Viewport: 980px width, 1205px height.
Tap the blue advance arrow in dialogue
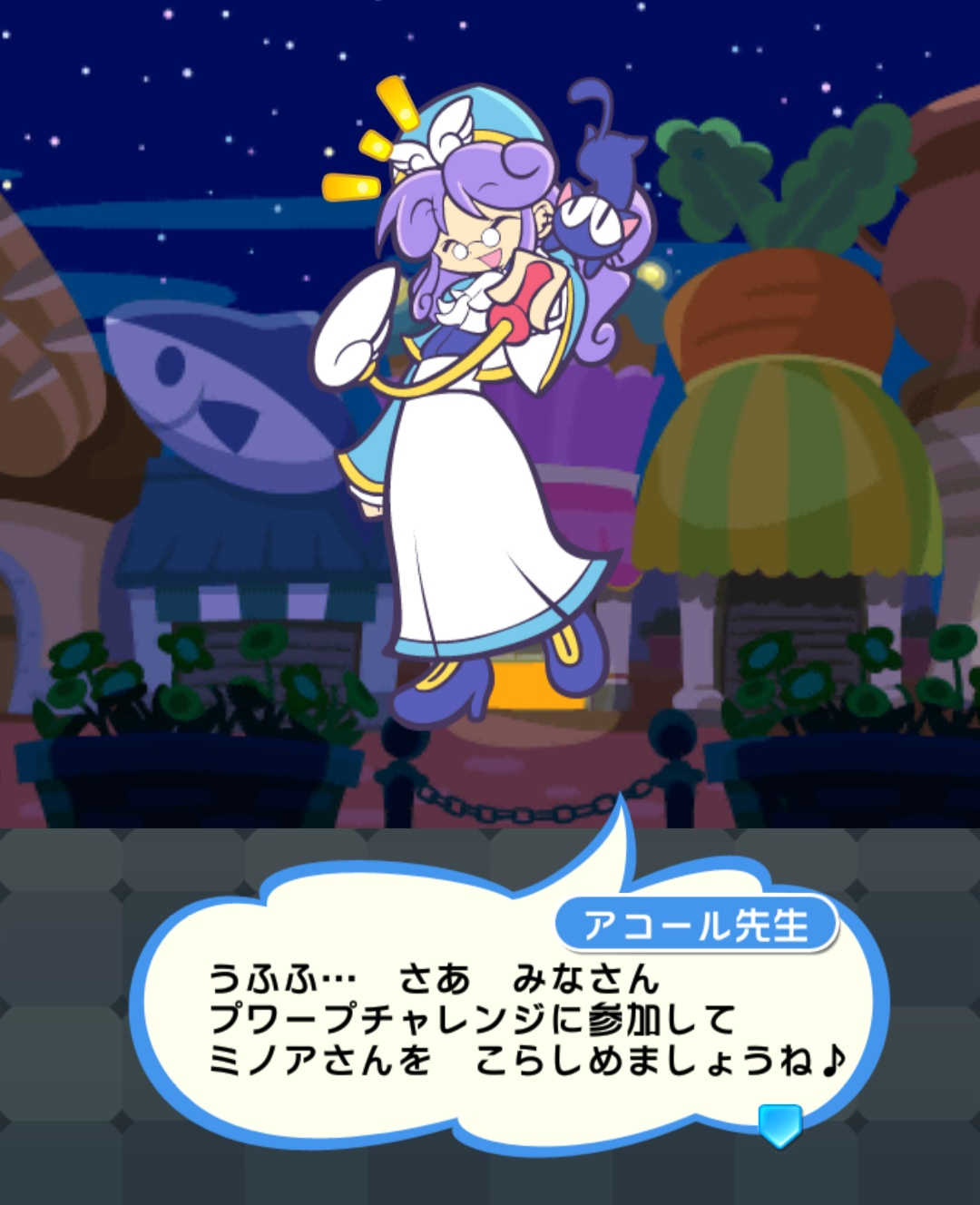click(779, 1124)
